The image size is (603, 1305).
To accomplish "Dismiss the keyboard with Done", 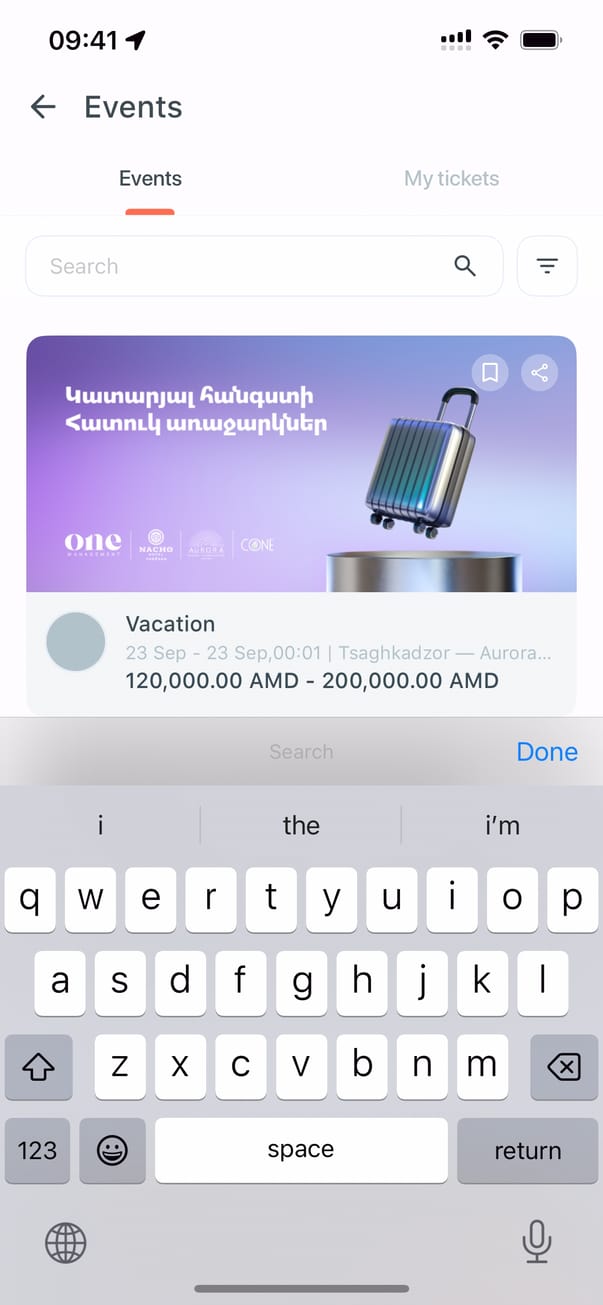I will click(547, 752).
